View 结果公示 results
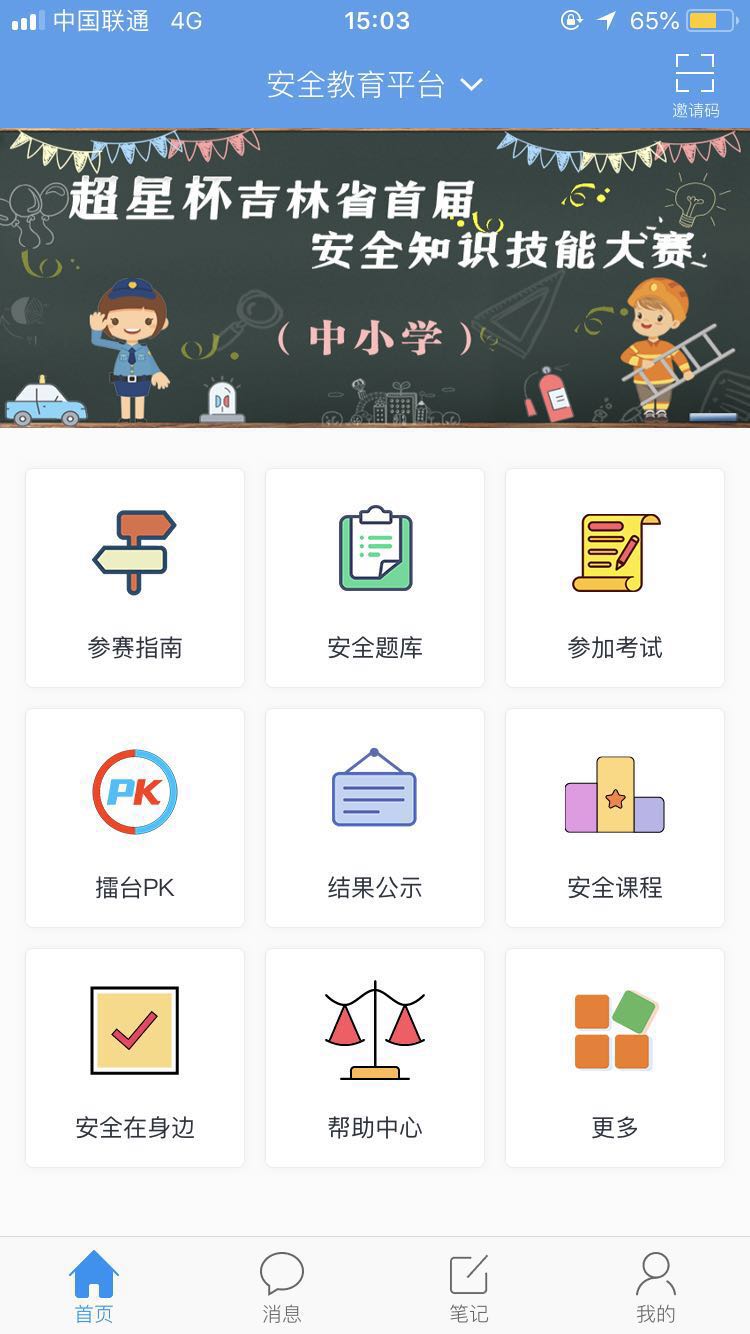Viewport: 750px width, 1334px height. 375,818
